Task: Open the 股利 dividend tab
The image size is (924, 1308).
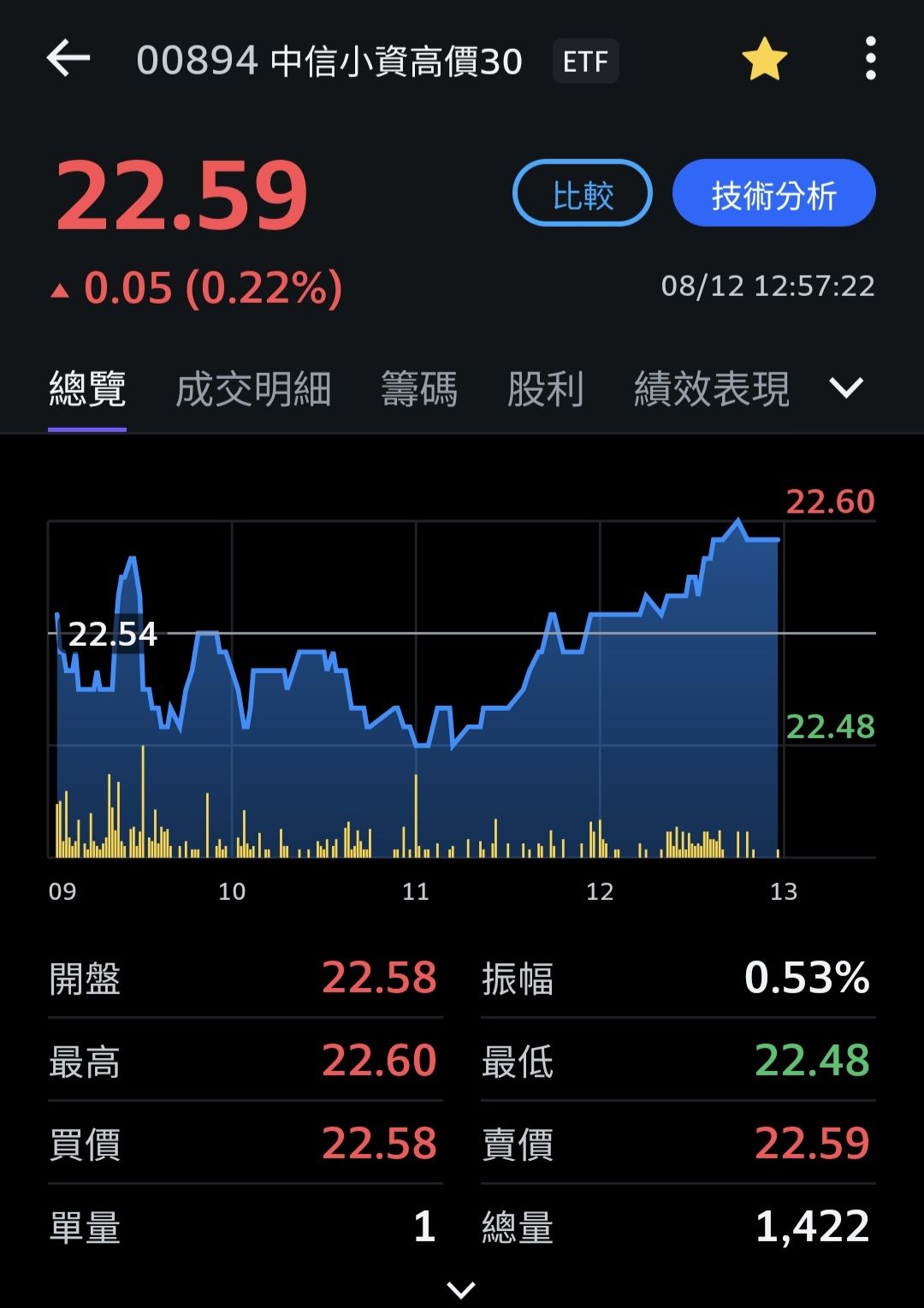Action: (x=545, y=390)
